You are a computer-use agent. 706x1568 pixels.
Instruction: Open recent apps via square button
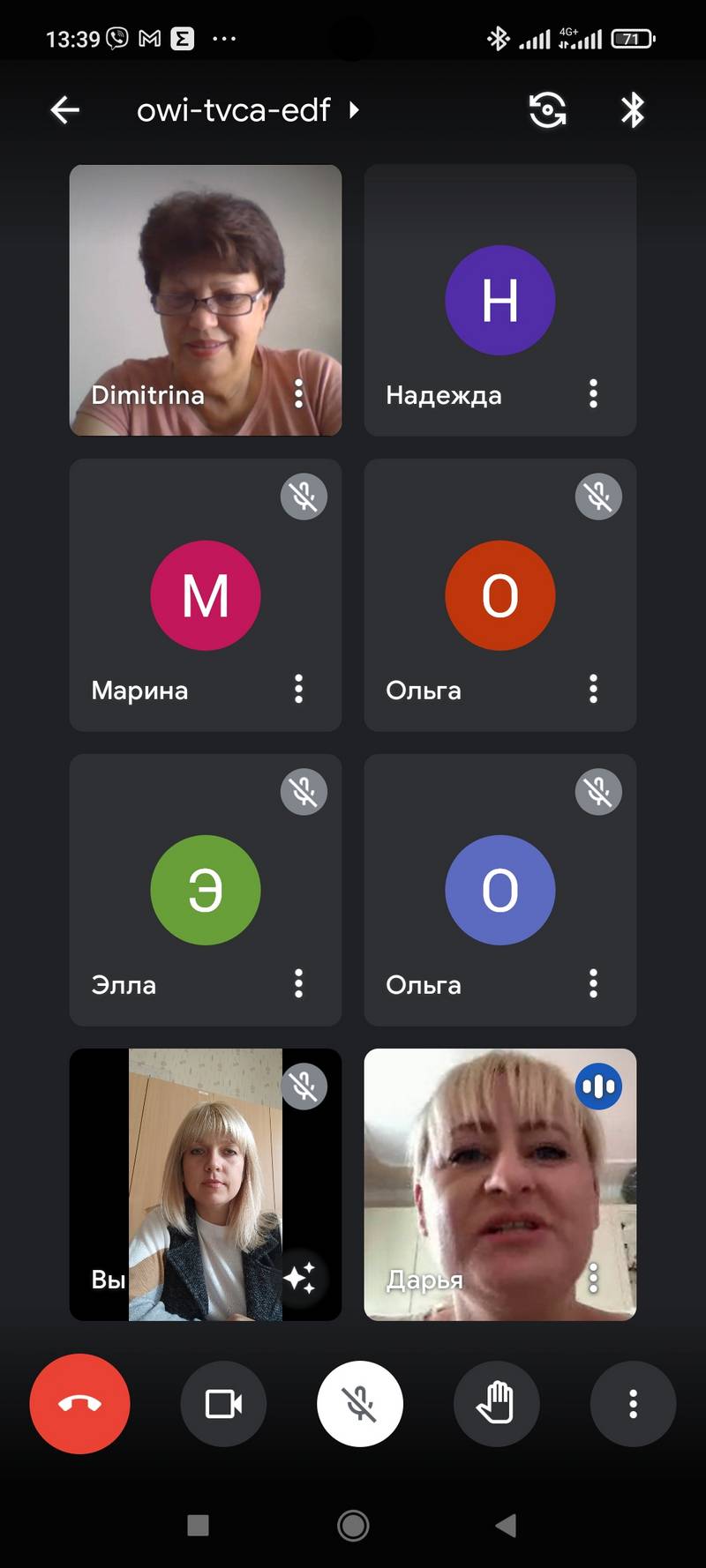pyautogui.click(x=199, y=1526)
